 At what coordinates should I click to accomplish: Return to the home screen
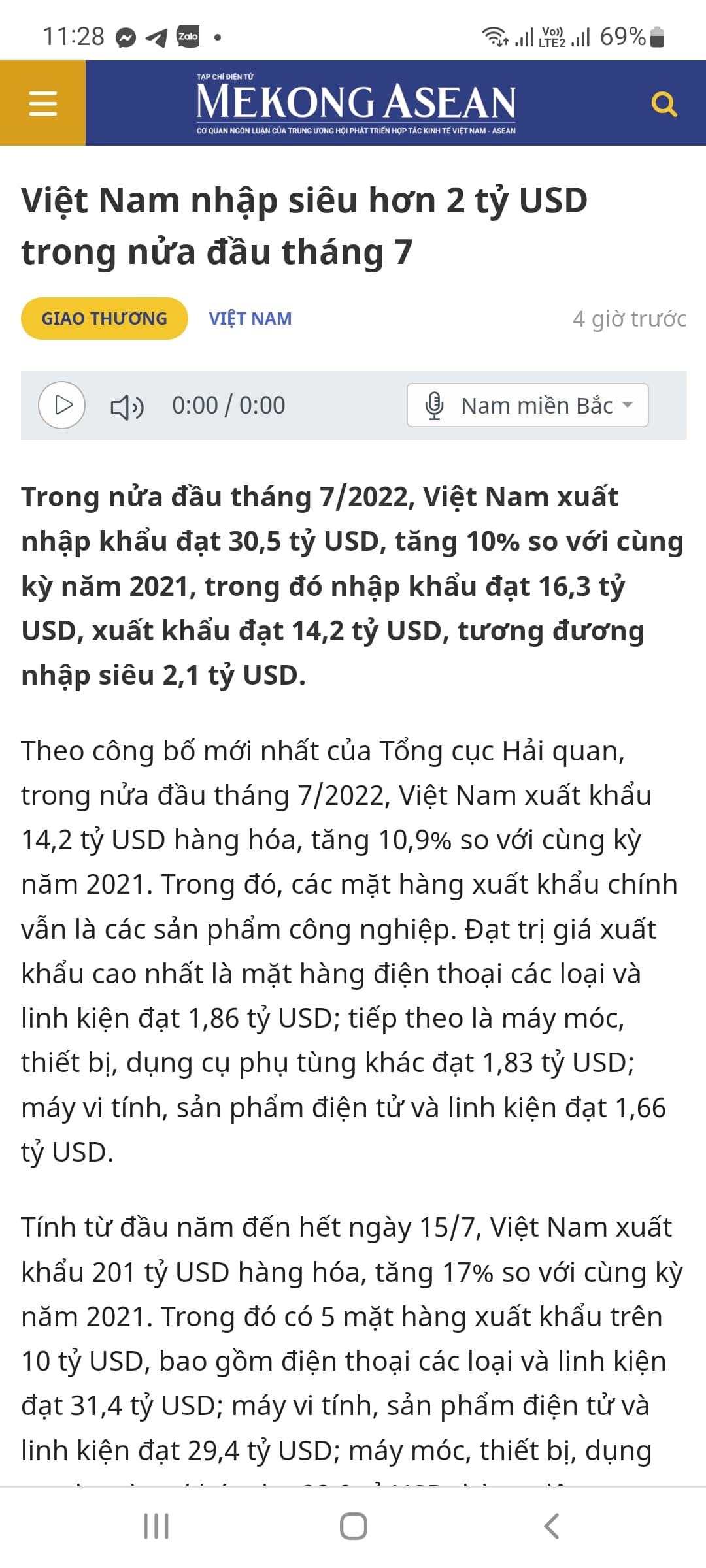click(x=353, y=1527)
